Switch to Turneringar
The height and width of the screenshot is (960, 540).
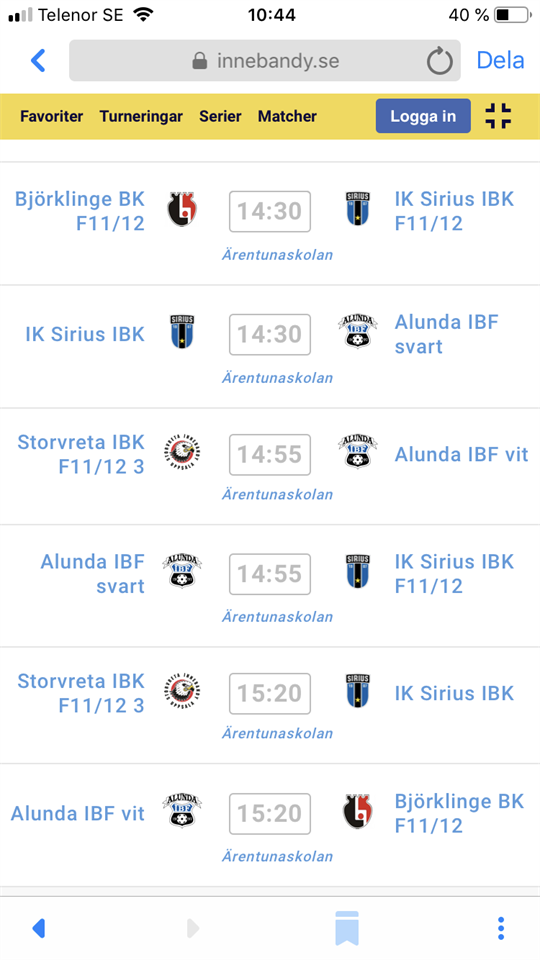[x=141, y=116]
